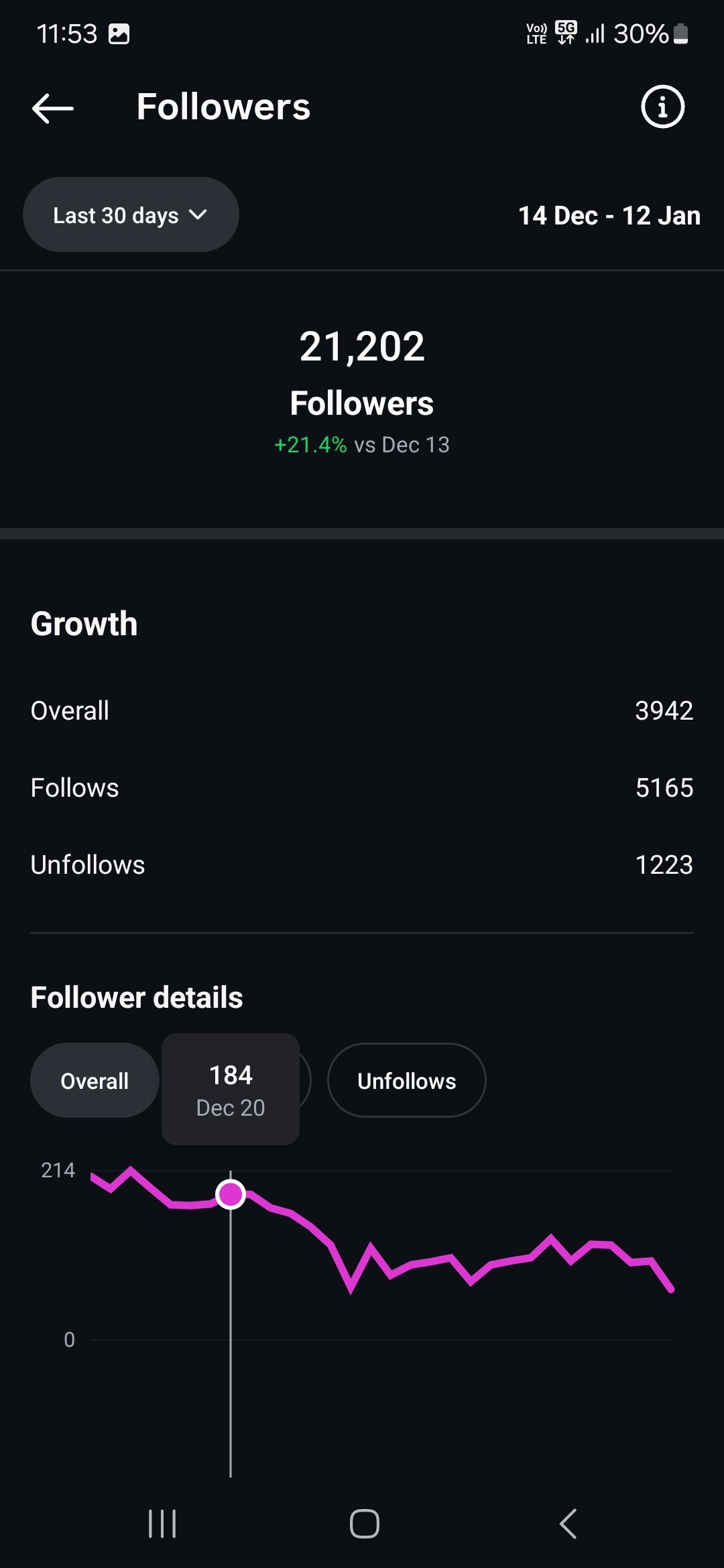Go back from the Followers screen

pyautogui.click(x=53, y=108)
